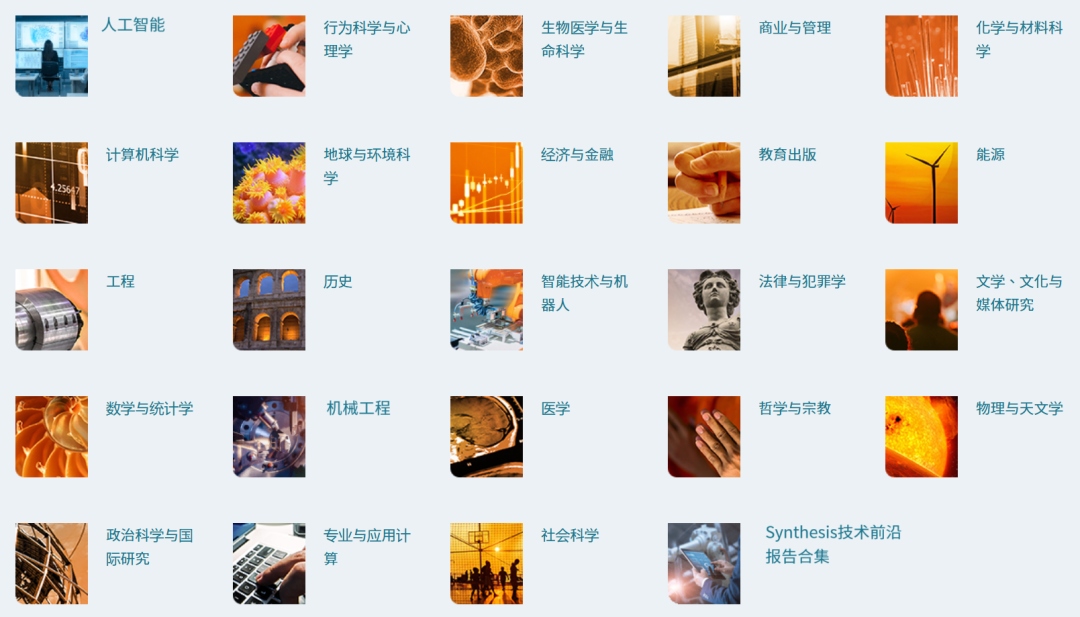Open the 历史 subject

[338, 282]
